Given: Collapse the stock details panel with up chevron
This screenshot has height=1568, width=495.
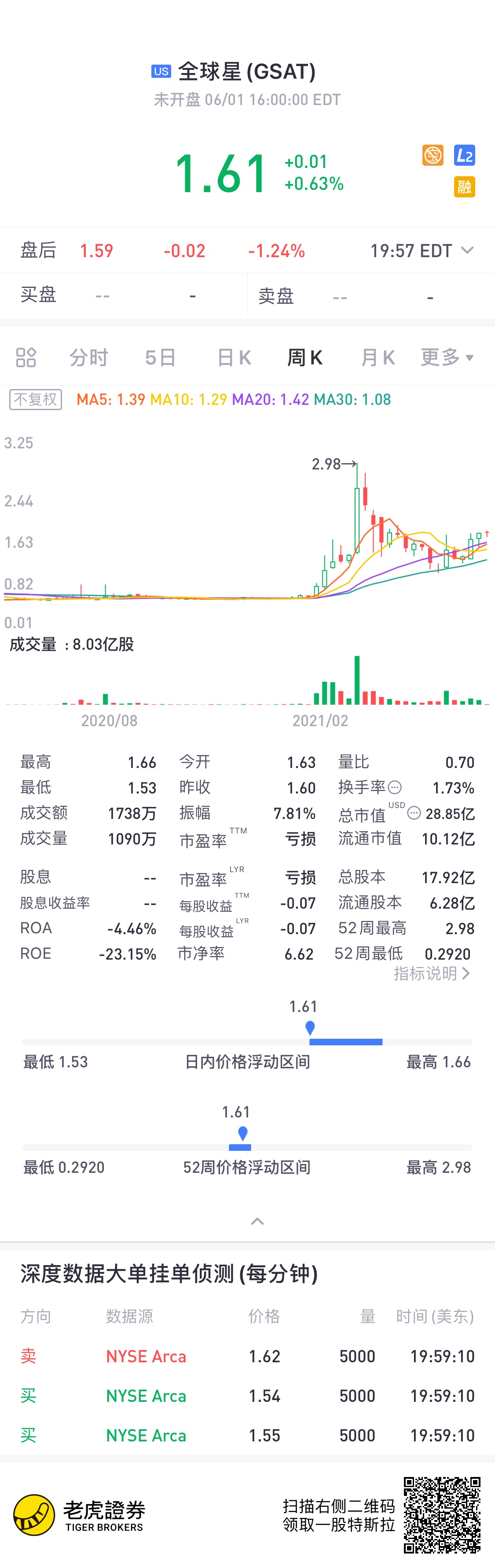Looking at the screenshot, I should [257, 1220].
